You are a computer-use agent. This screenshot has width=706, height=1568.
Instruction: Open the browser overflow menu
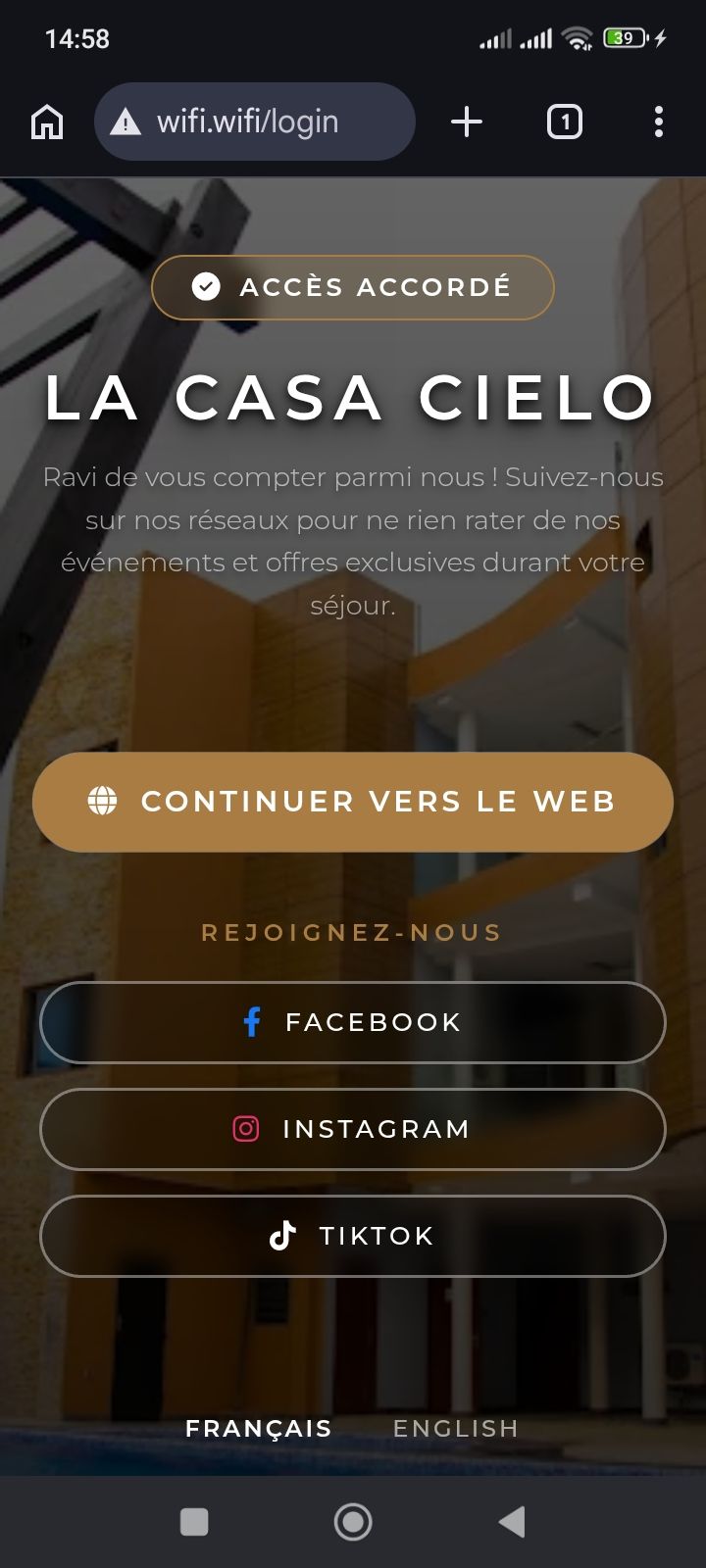[658, 122]
